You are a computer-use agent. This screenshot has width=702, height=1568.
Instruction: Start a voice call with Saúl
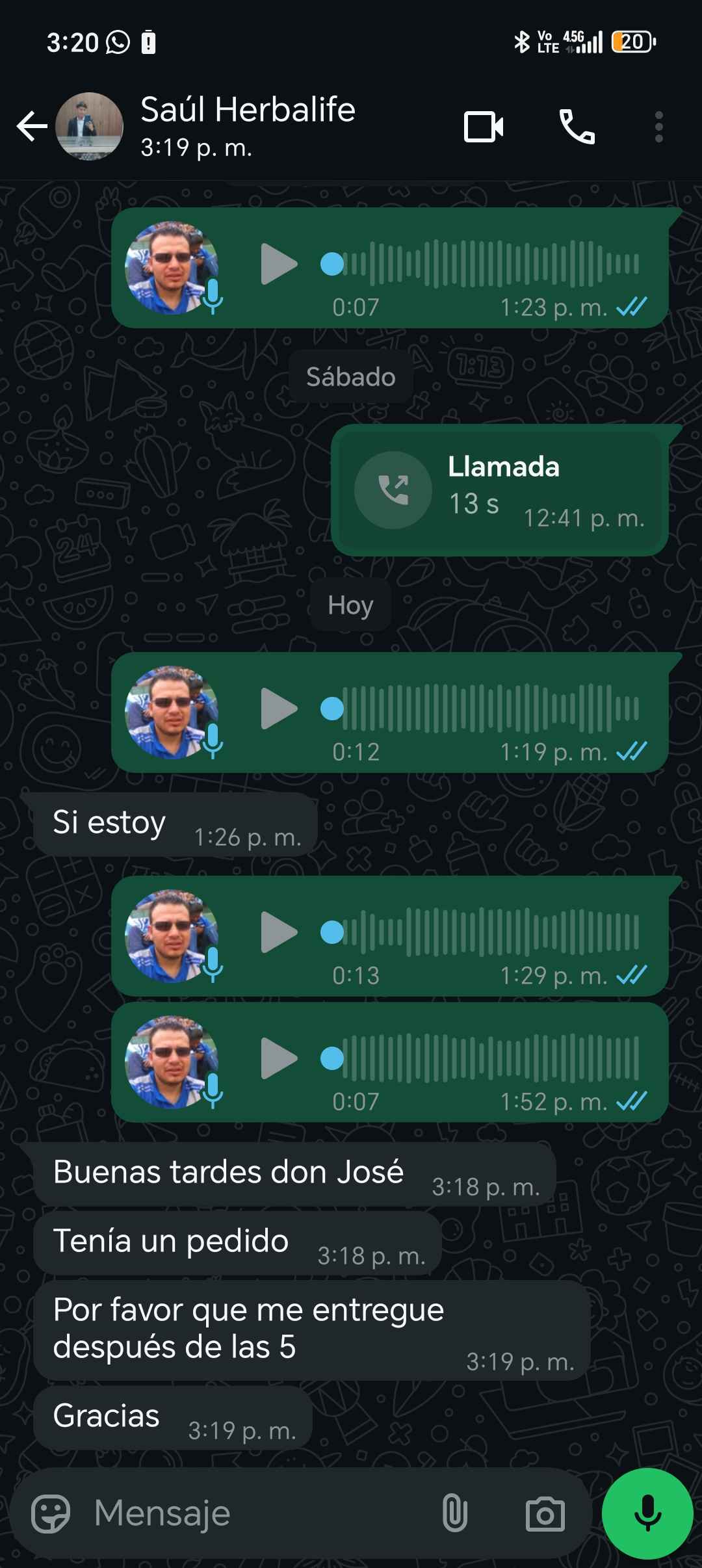pyautogui.click(x=577, y=126)
